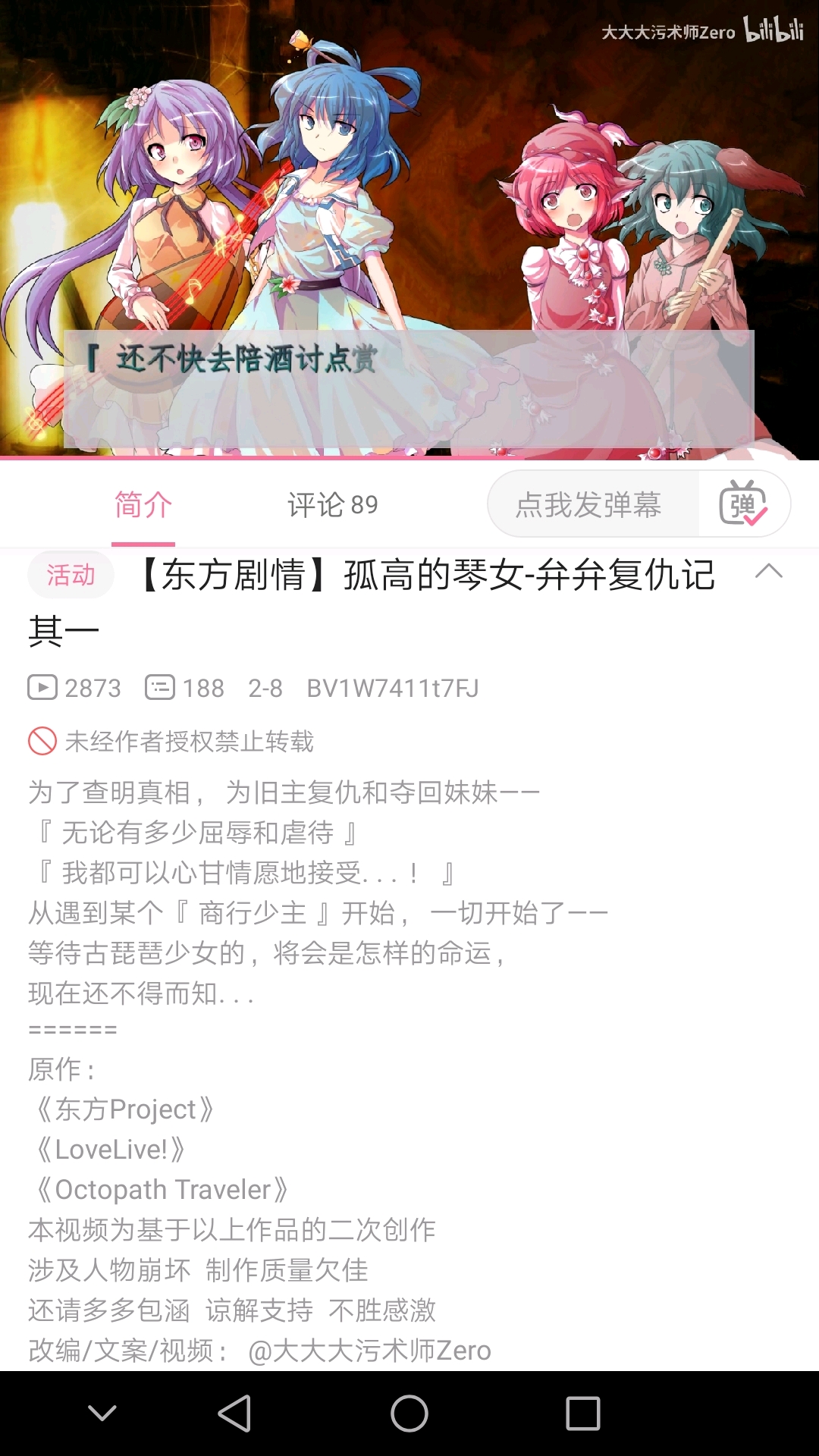Open the 活动 tag

coord(71,575)
